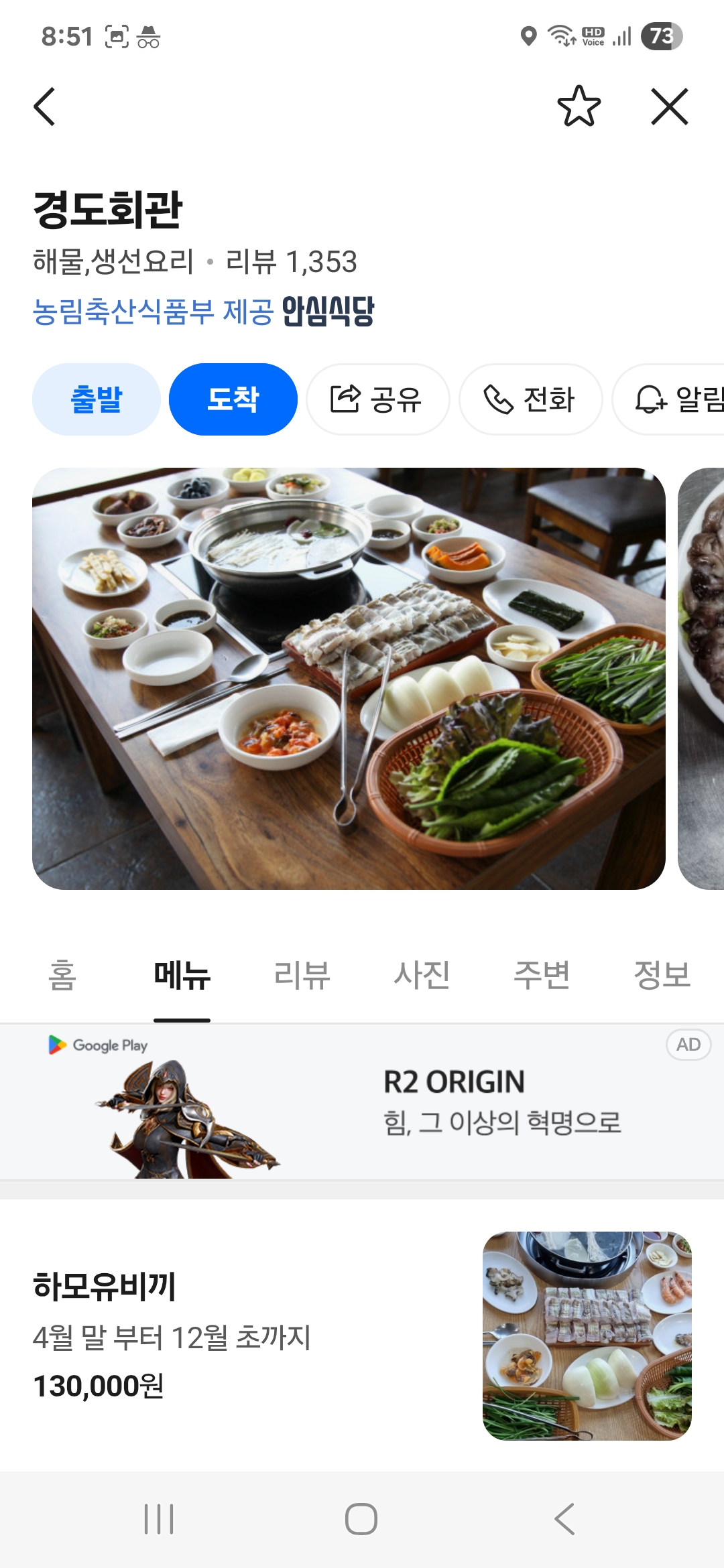Select the 메뉴 tab
724x1568 pixels.
coord(182,975)
